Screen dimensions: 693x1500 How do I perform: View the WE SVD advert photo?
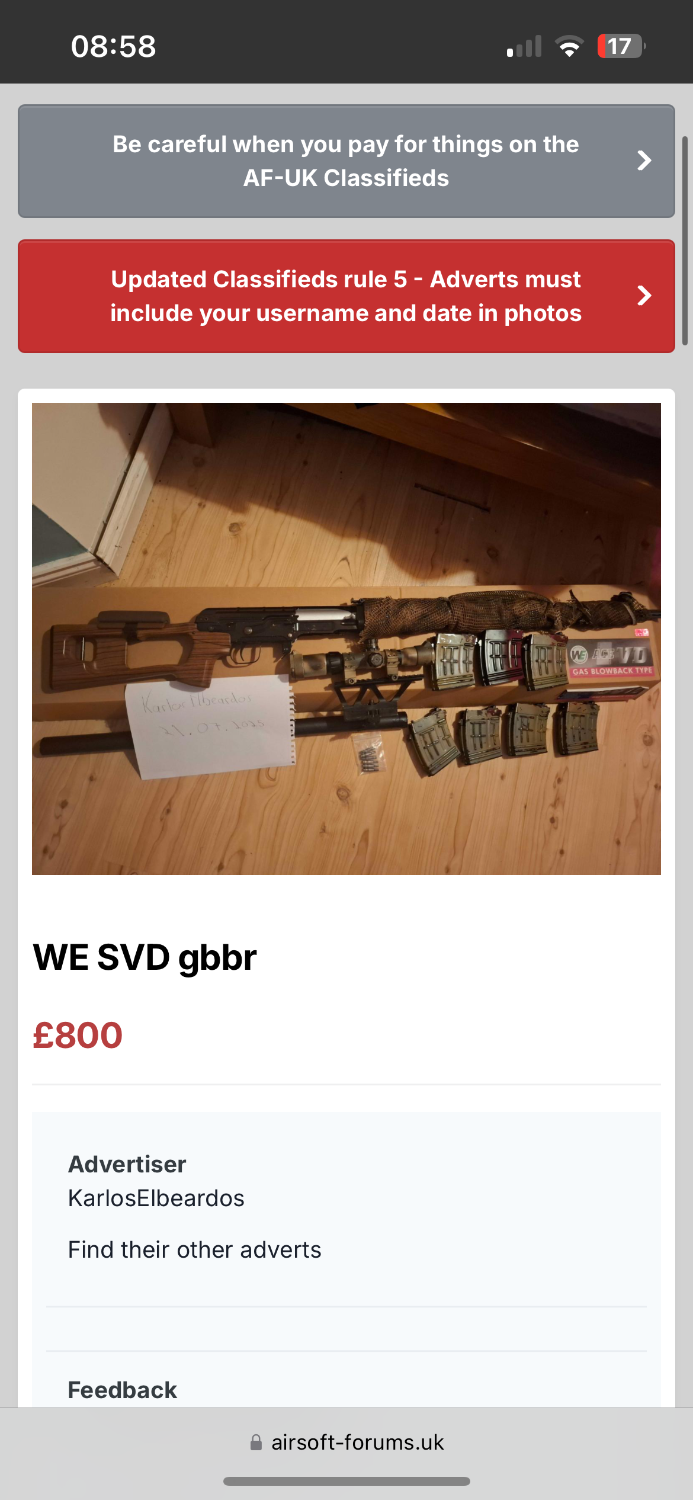[x=346, y=638]
